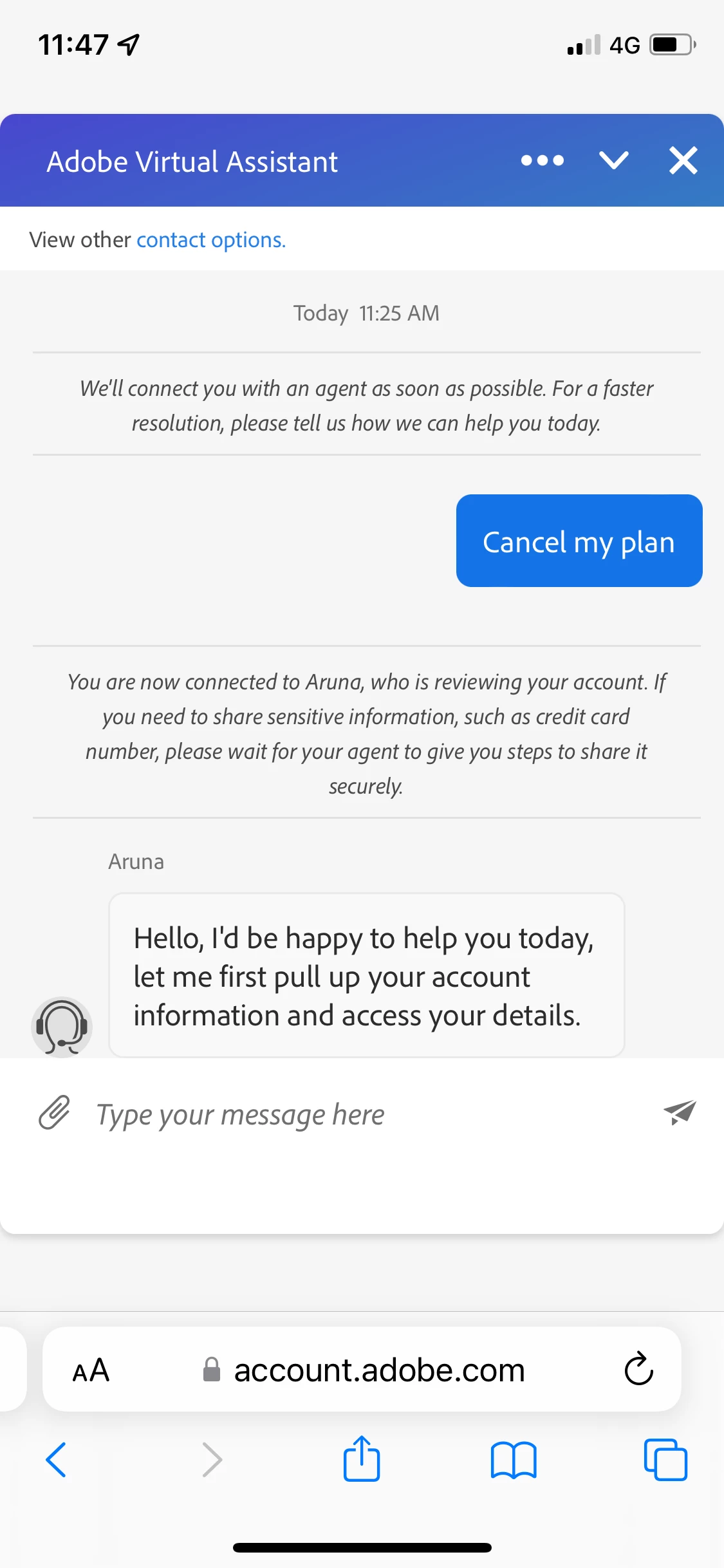Go back to the previous page
The width and height of the screenshot is (724, 1568).
tap(56, 1459)
